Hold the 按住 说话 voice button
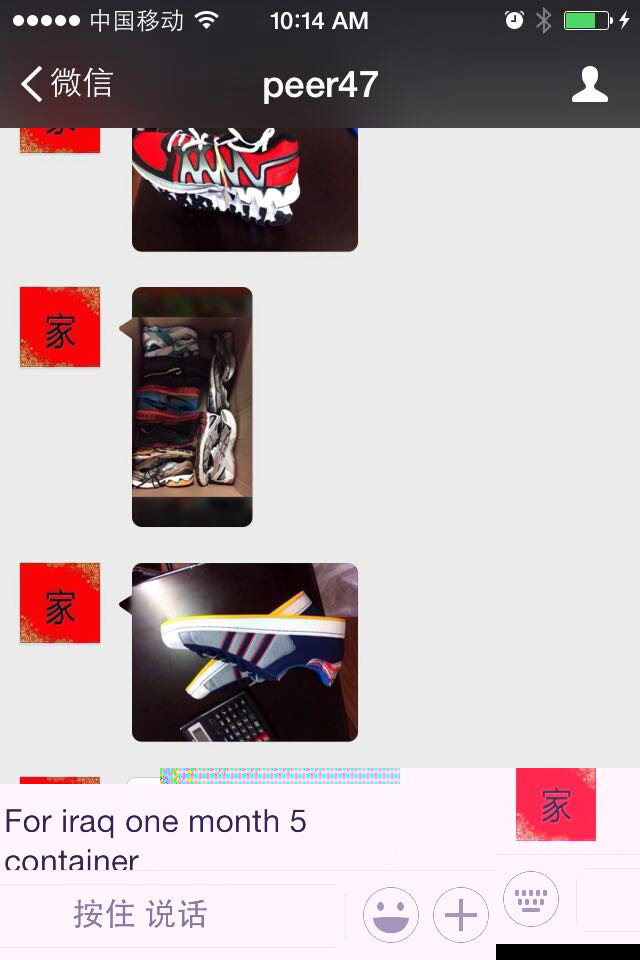This screenshot has width=640, height=960. click(x=140, y=914)
